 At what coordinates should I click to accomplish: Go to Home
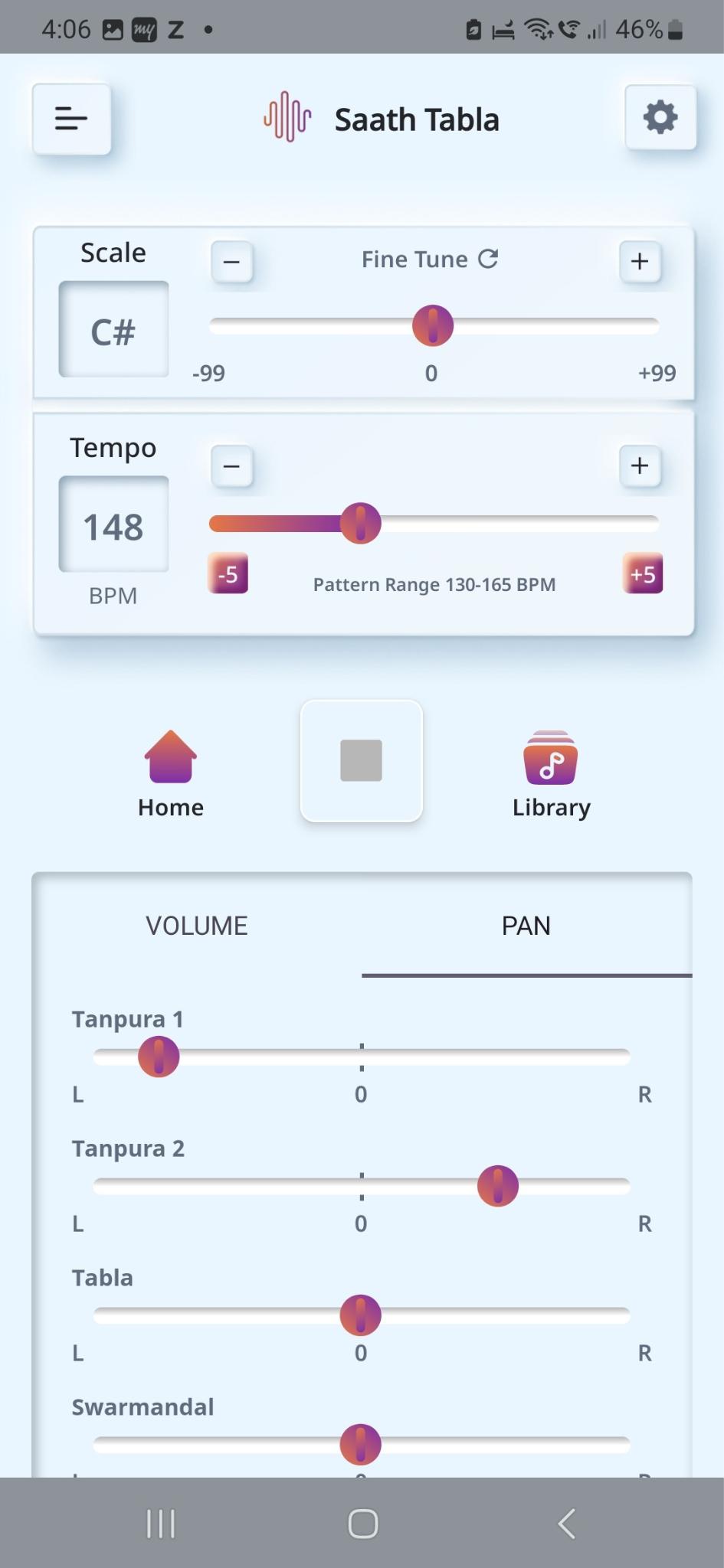(x=170, y=774)
